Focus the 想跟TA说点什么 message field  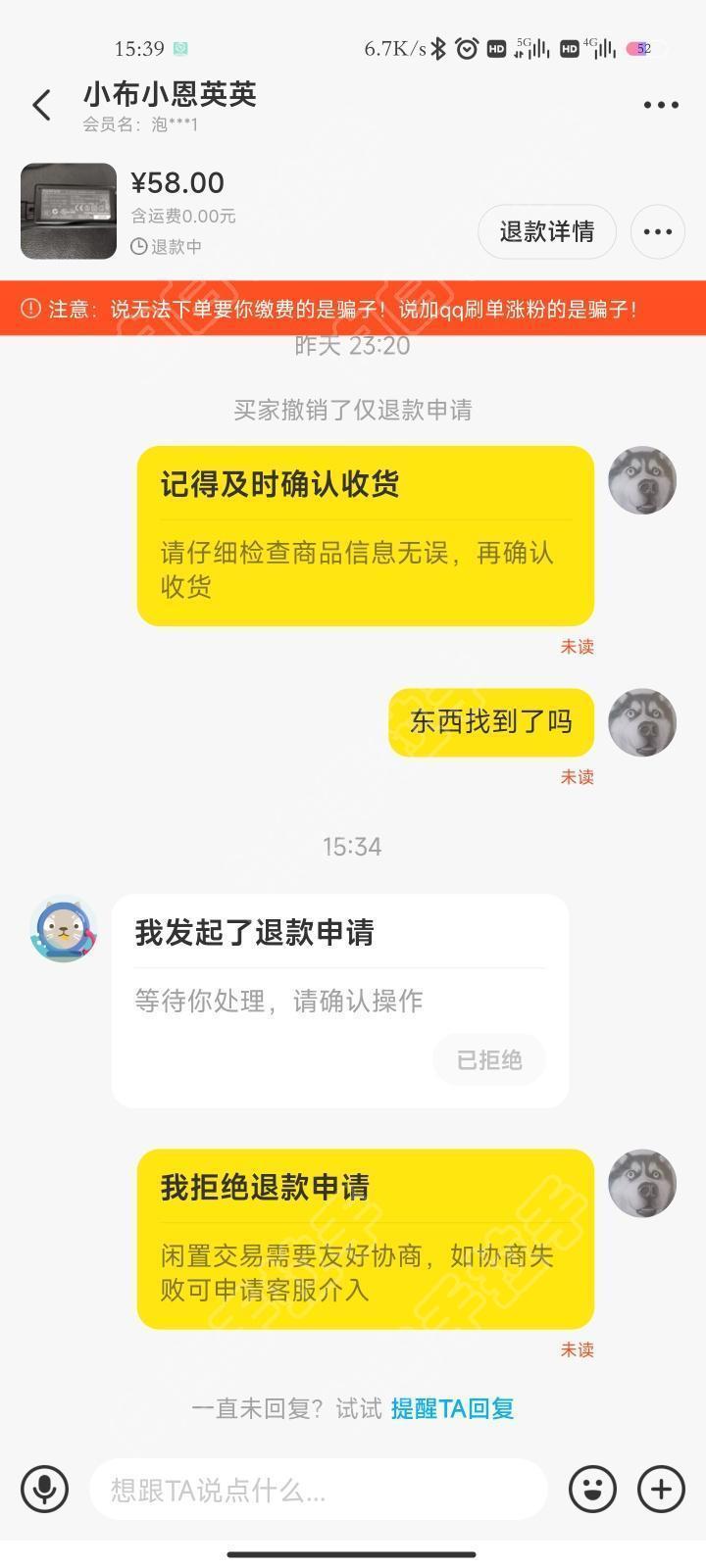[x=318, y=1490]
